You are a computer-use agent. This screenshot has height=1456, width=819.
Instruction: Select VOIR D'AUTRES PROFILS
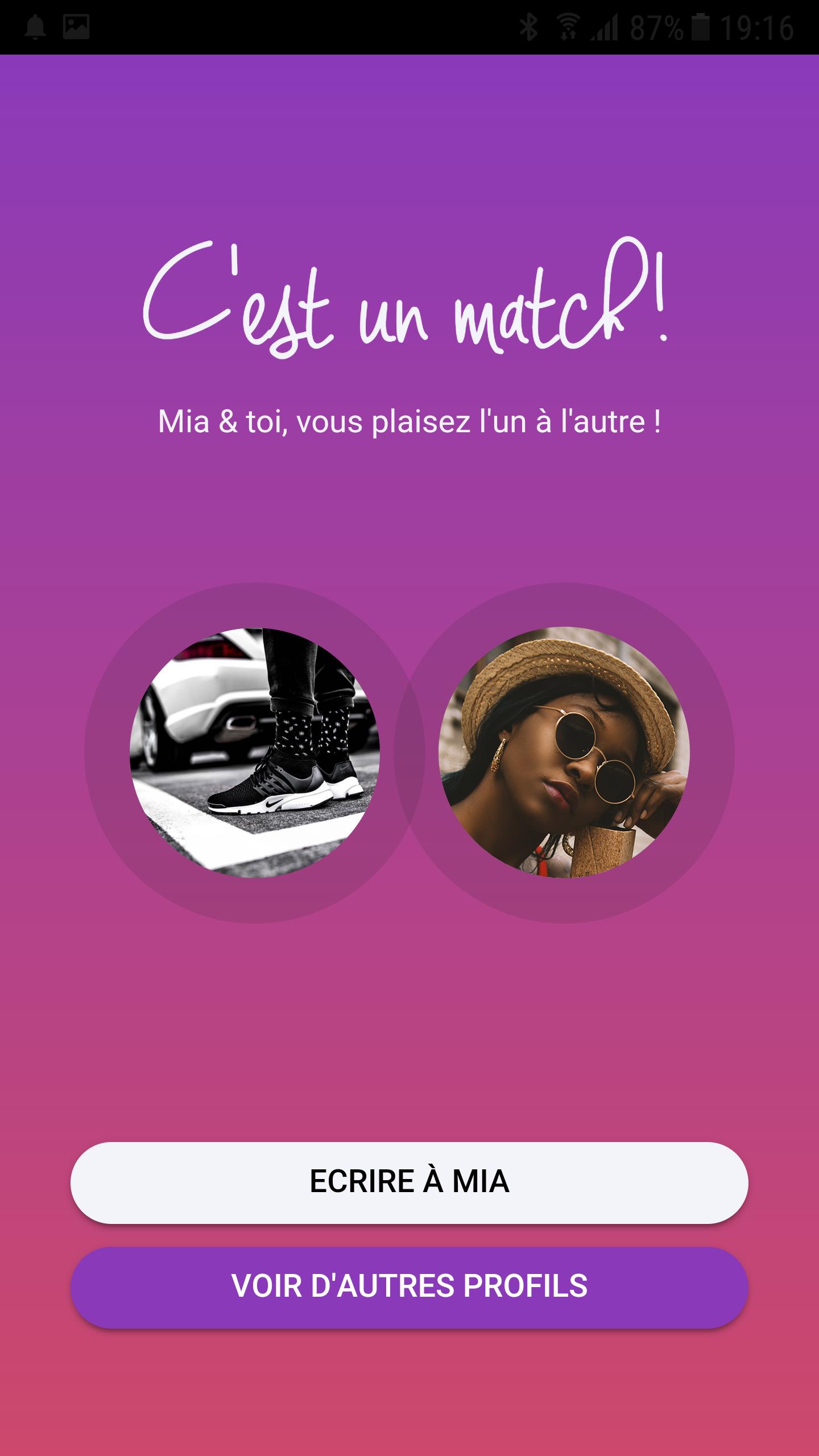point(409,1287)
